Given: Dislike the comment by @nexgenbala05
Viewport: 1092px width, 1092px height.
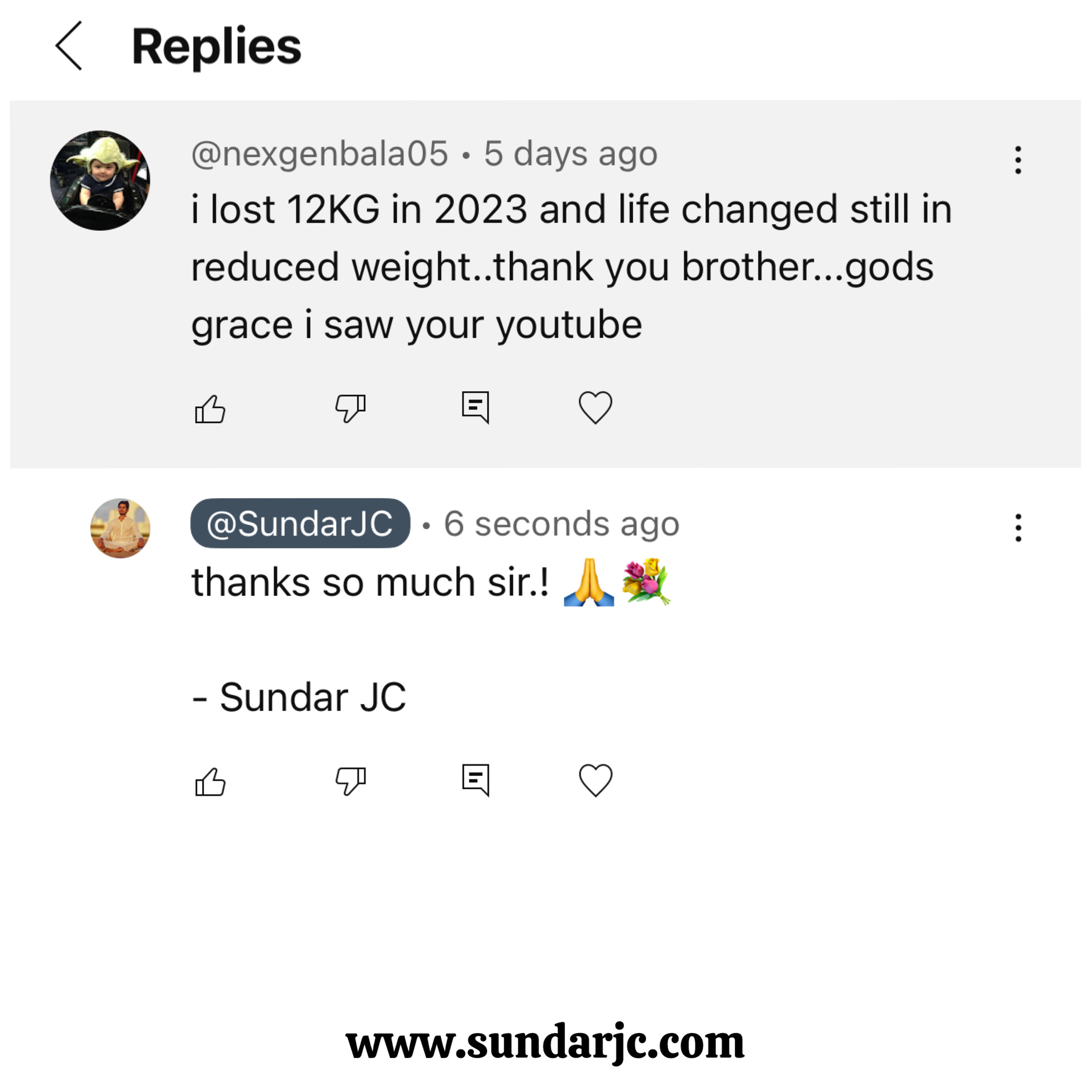Looking at the screenshot, I should pos(350,408).
